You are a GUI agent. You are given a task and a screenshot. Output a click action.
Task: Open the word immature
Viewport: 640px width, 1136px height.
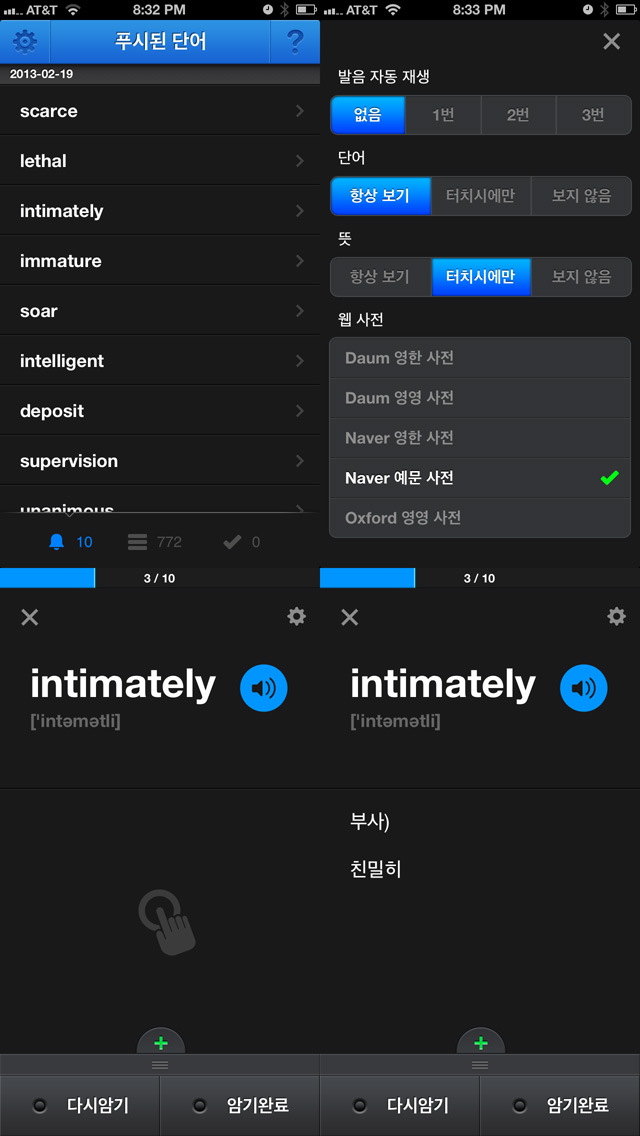tap(159, 261)
